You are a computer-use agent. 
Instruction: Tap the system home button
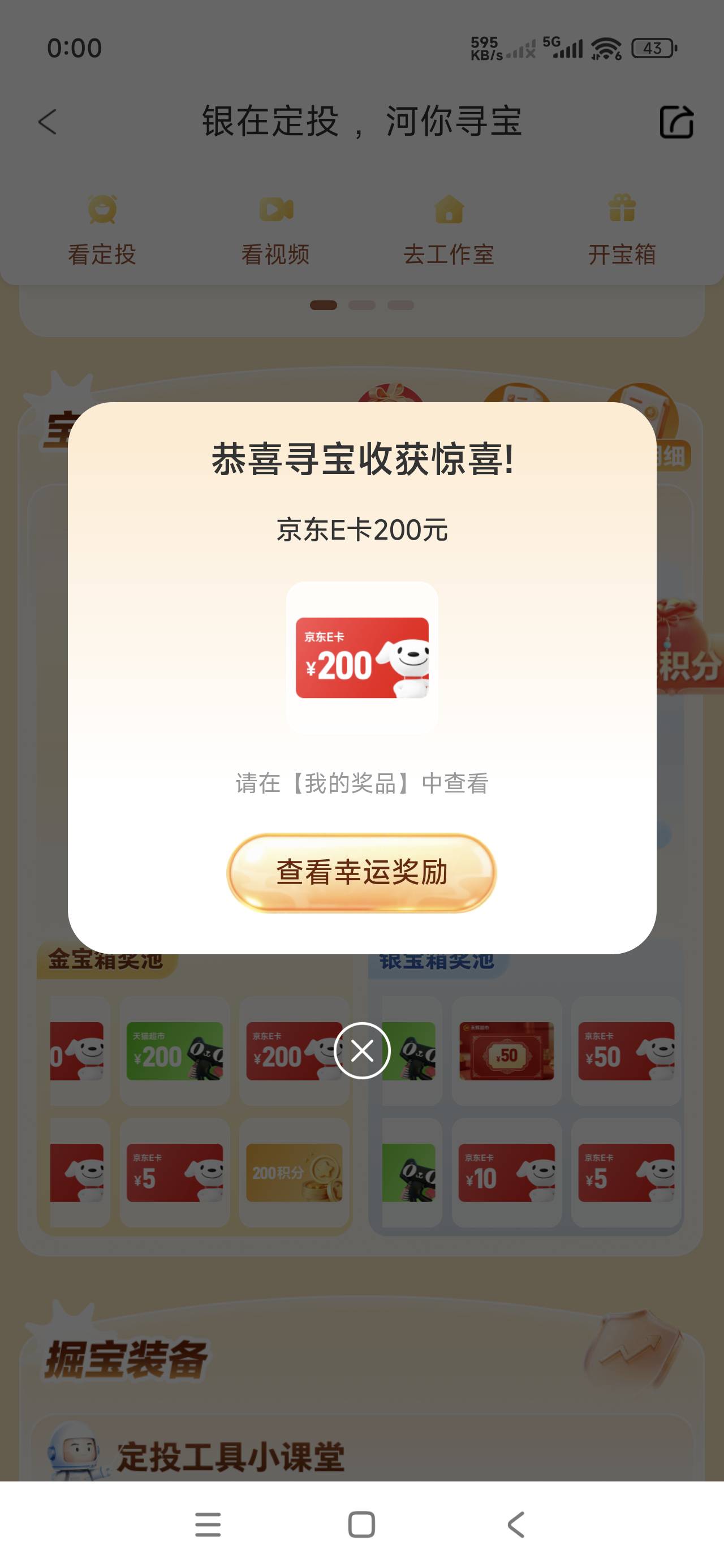361,1525
